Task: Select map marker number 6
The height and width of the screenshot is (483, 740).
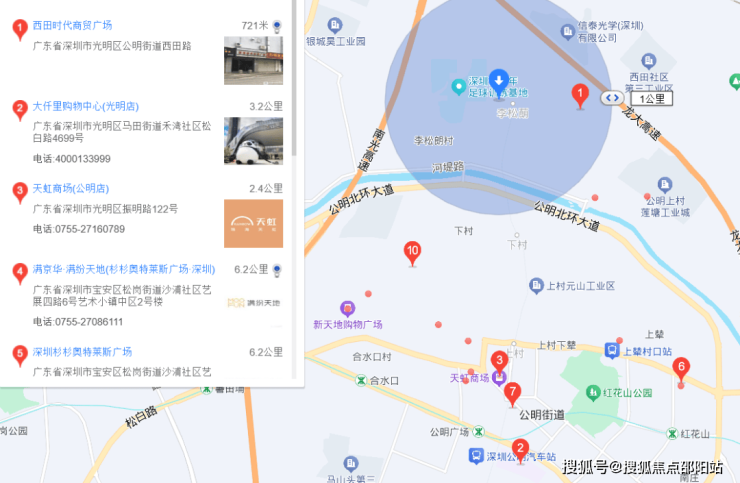Action: pyautogui.click(x=681, y=368)
